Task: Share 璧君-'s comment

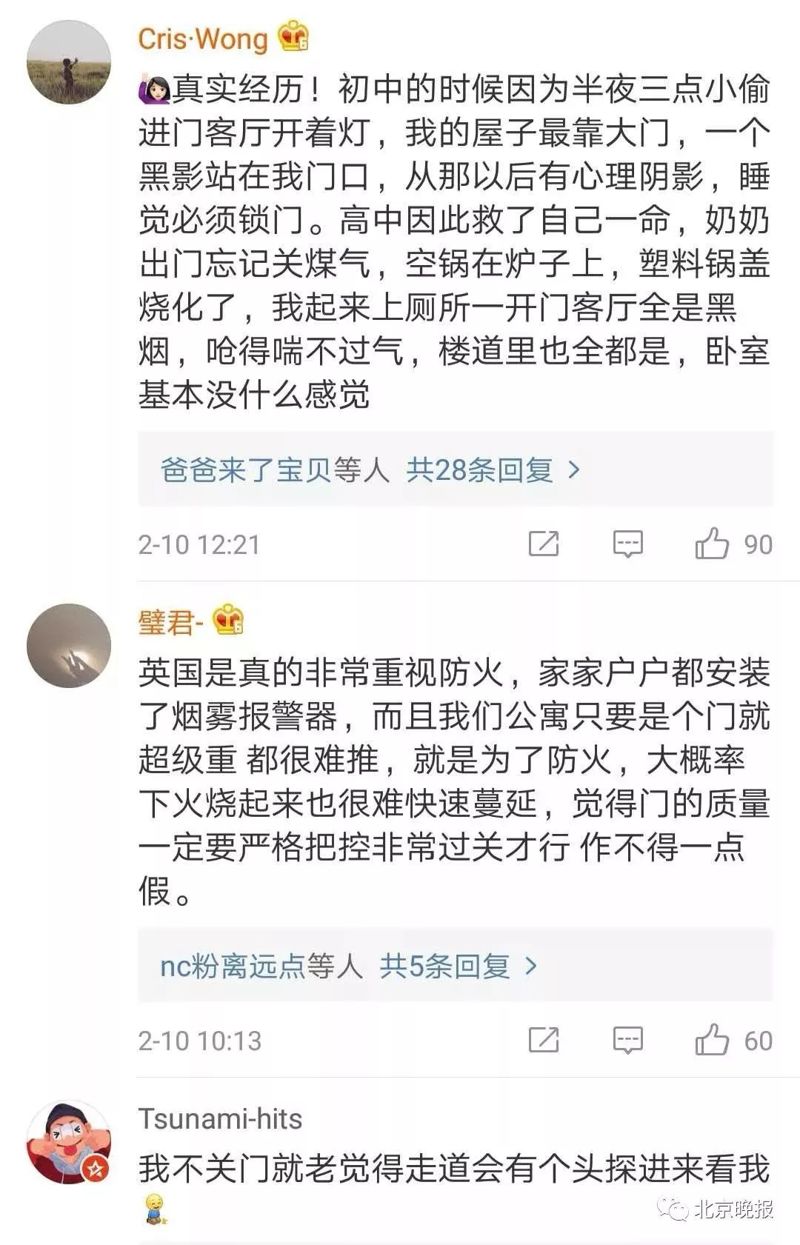Action: click(x=543, y=1040)
